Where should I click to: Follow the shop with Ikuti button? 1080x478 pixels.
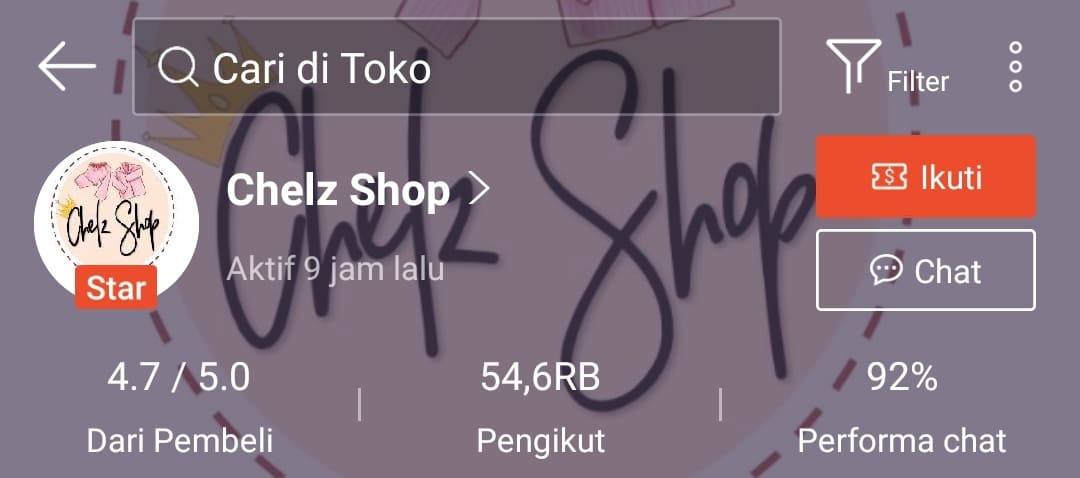point(925,177)
